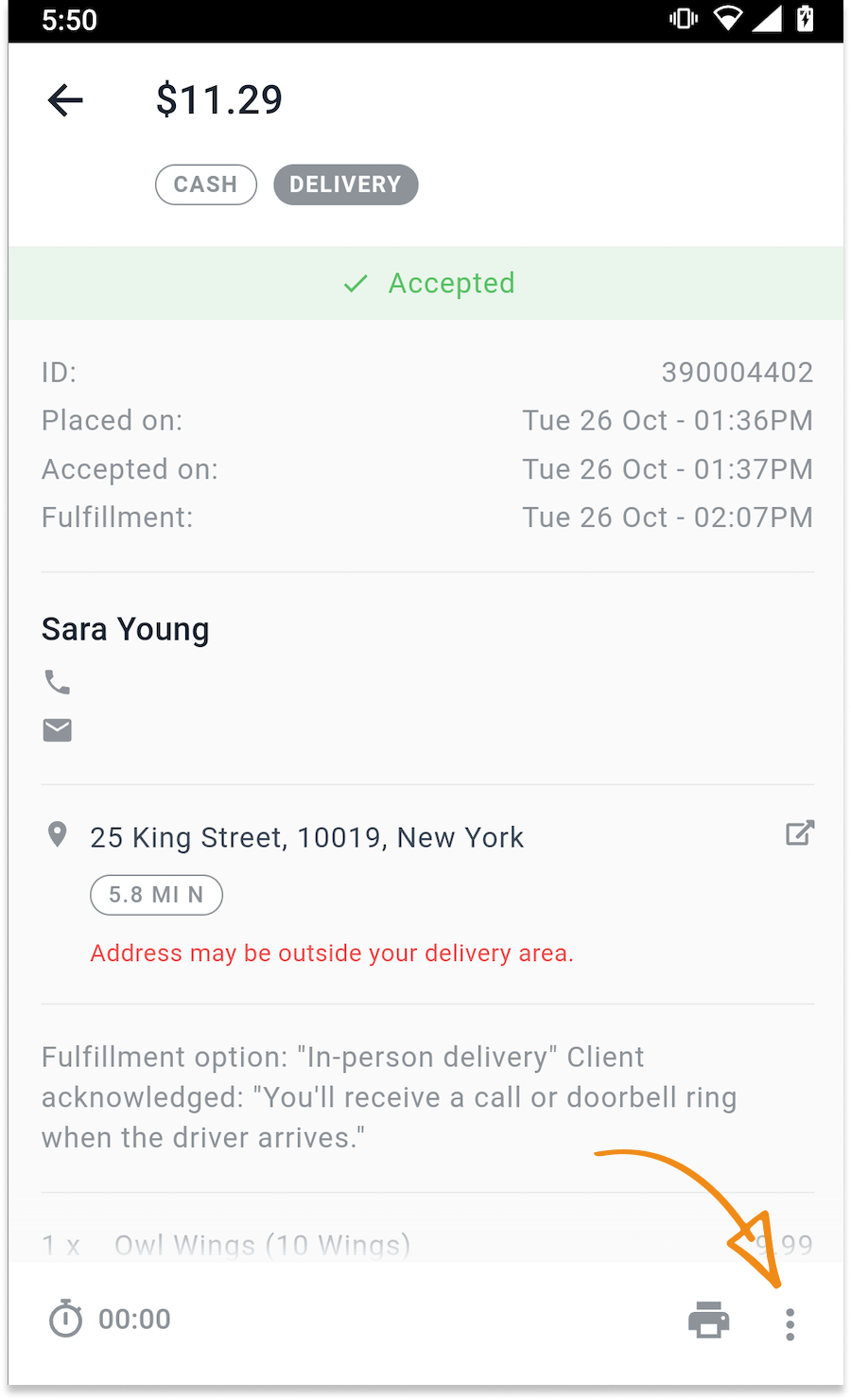This screenshot has width=851, height=1400.
Task: Call customer Sara Young
Action: pos(58,681)
